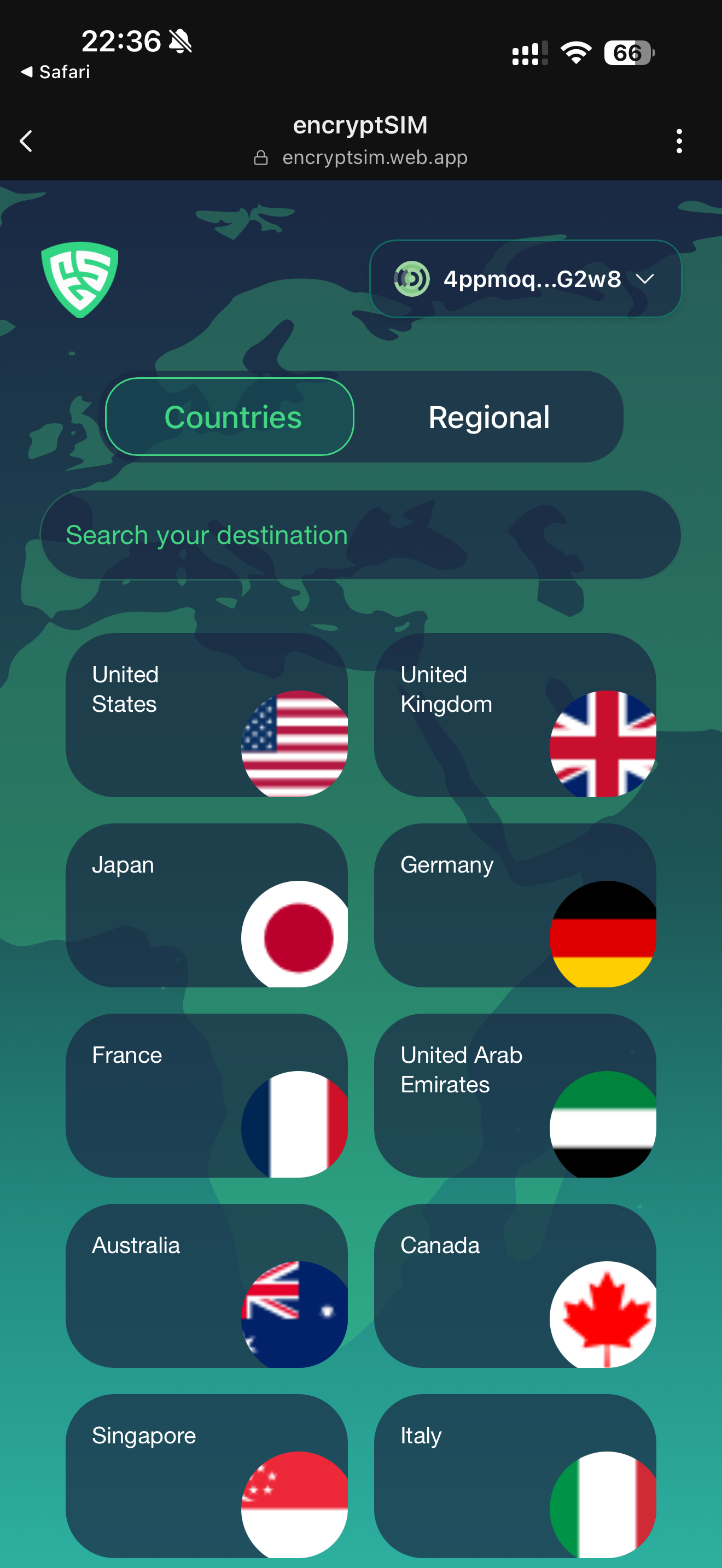The height and width of the screenshot is (1568, 722).
Task: Open the France card
Action: point(206,1095)
